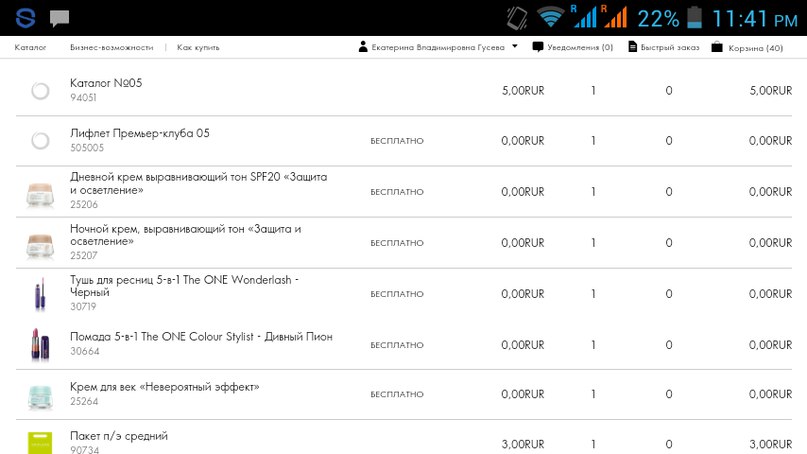Open Быстрый заказ quick order

(664, 47)
